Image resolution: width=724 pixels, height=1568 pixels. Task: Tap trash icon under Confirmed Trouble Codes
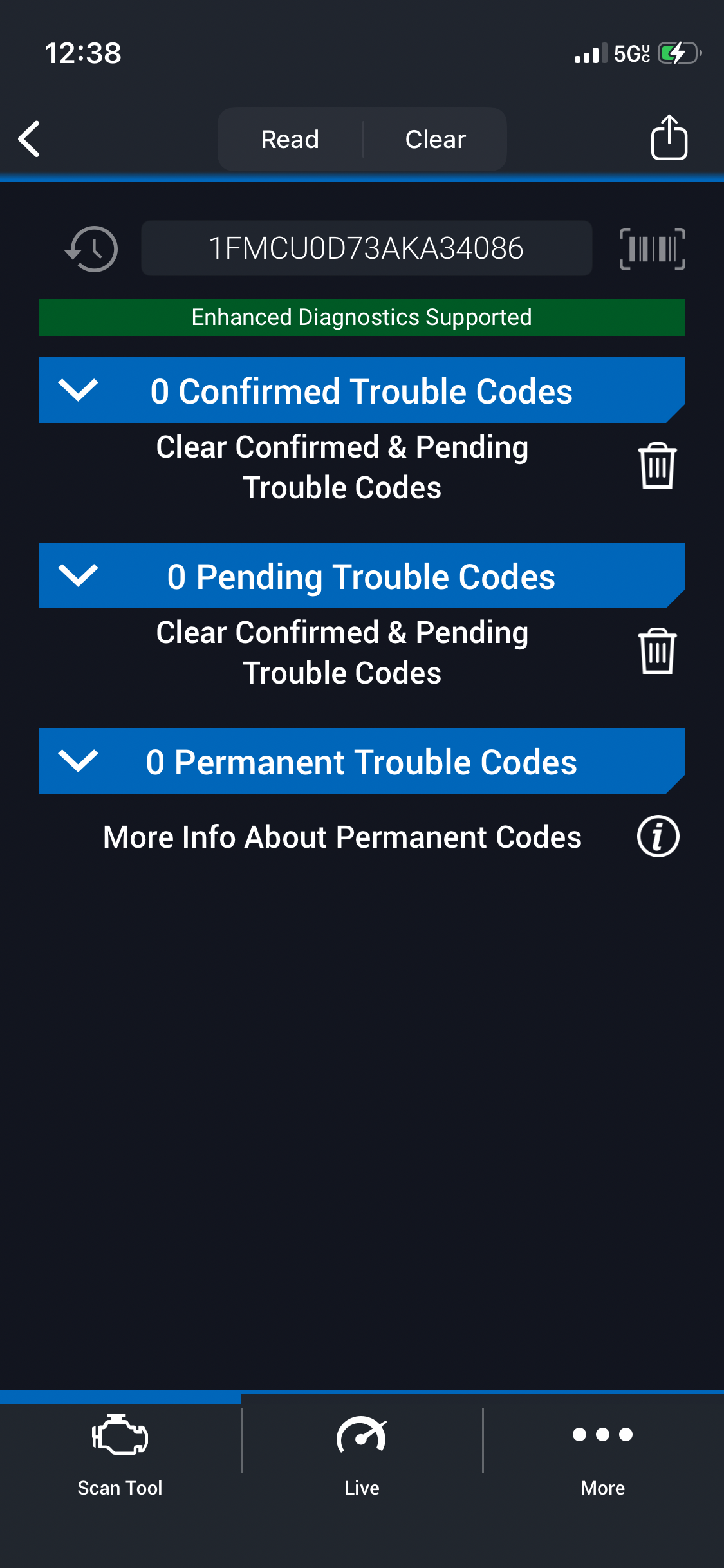click(x=657, y=466)
